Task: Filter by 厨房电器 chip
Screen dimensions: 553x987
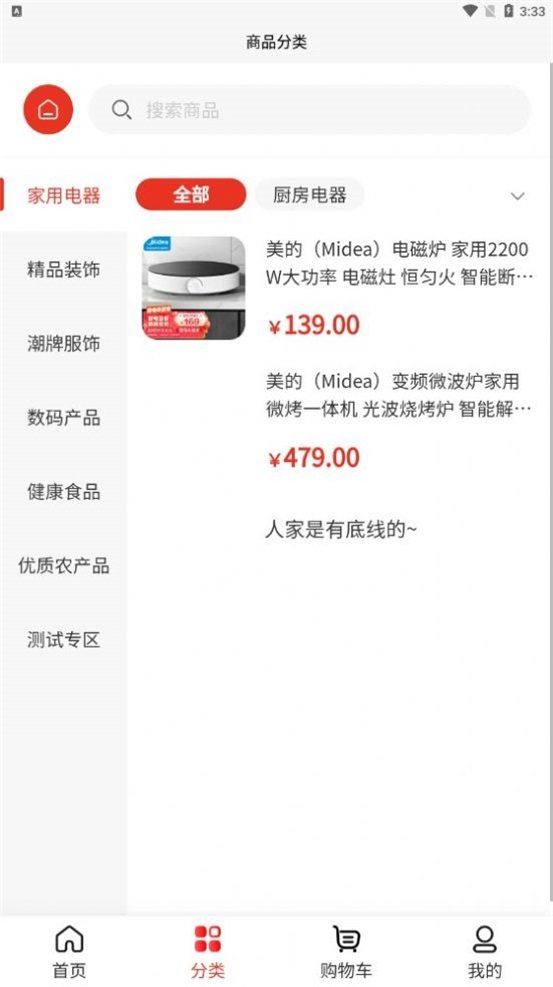Action: (310, 195)
